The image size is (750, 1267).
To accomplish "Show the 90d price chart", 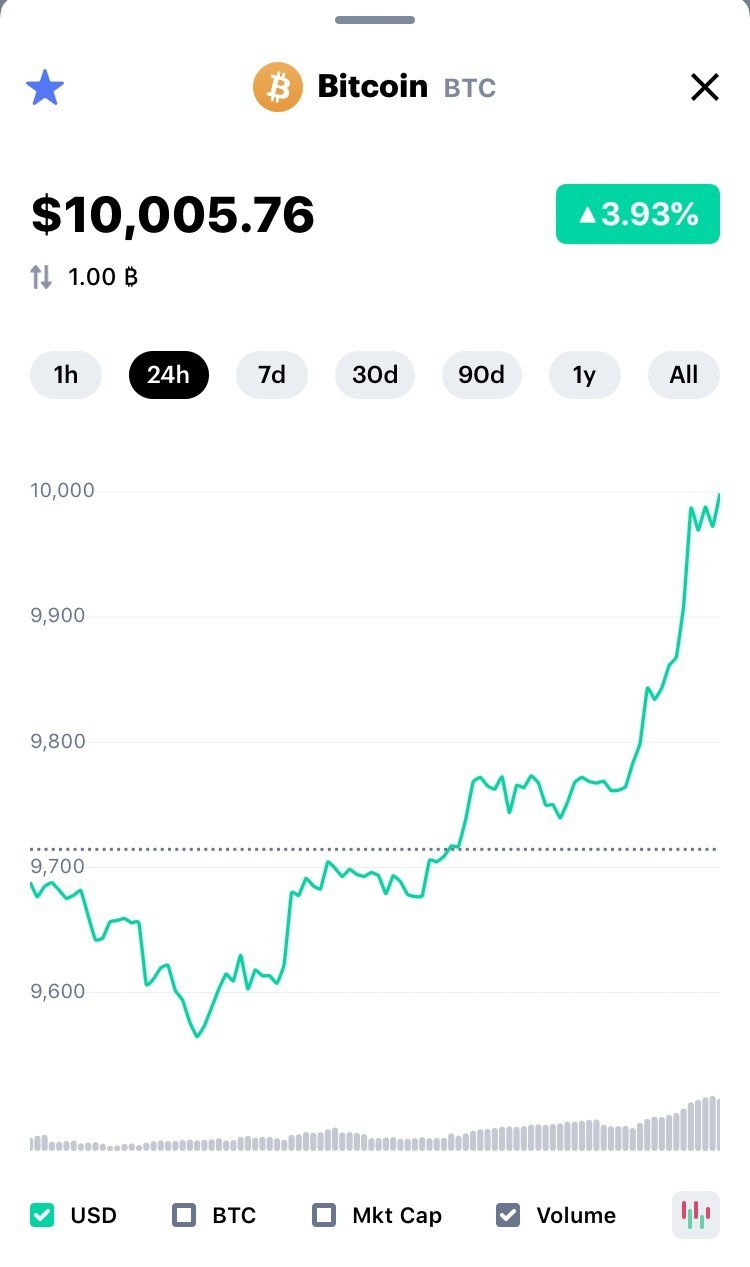I will coord(482,375).
